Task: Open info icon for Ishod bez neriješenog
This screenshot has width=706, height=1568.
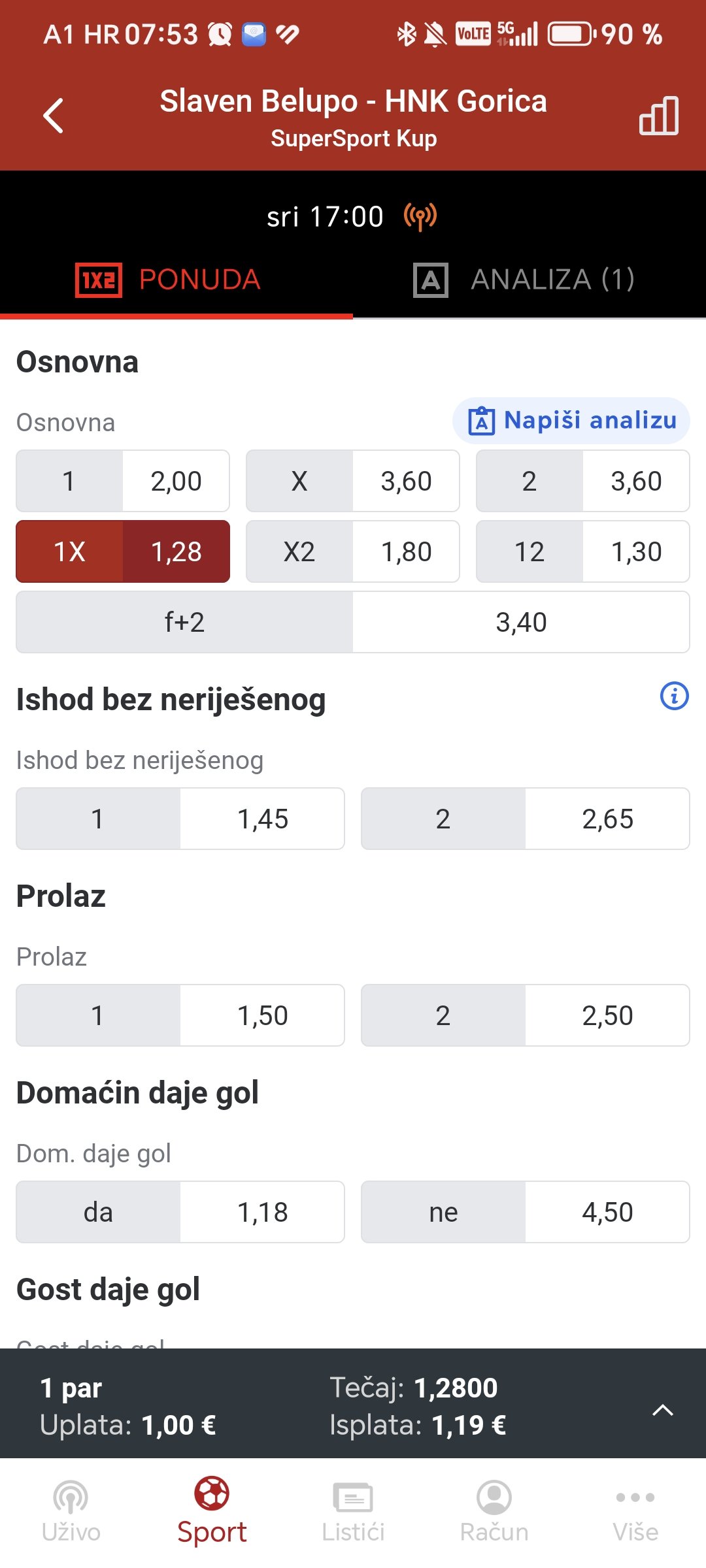Action: coord(674,696)
